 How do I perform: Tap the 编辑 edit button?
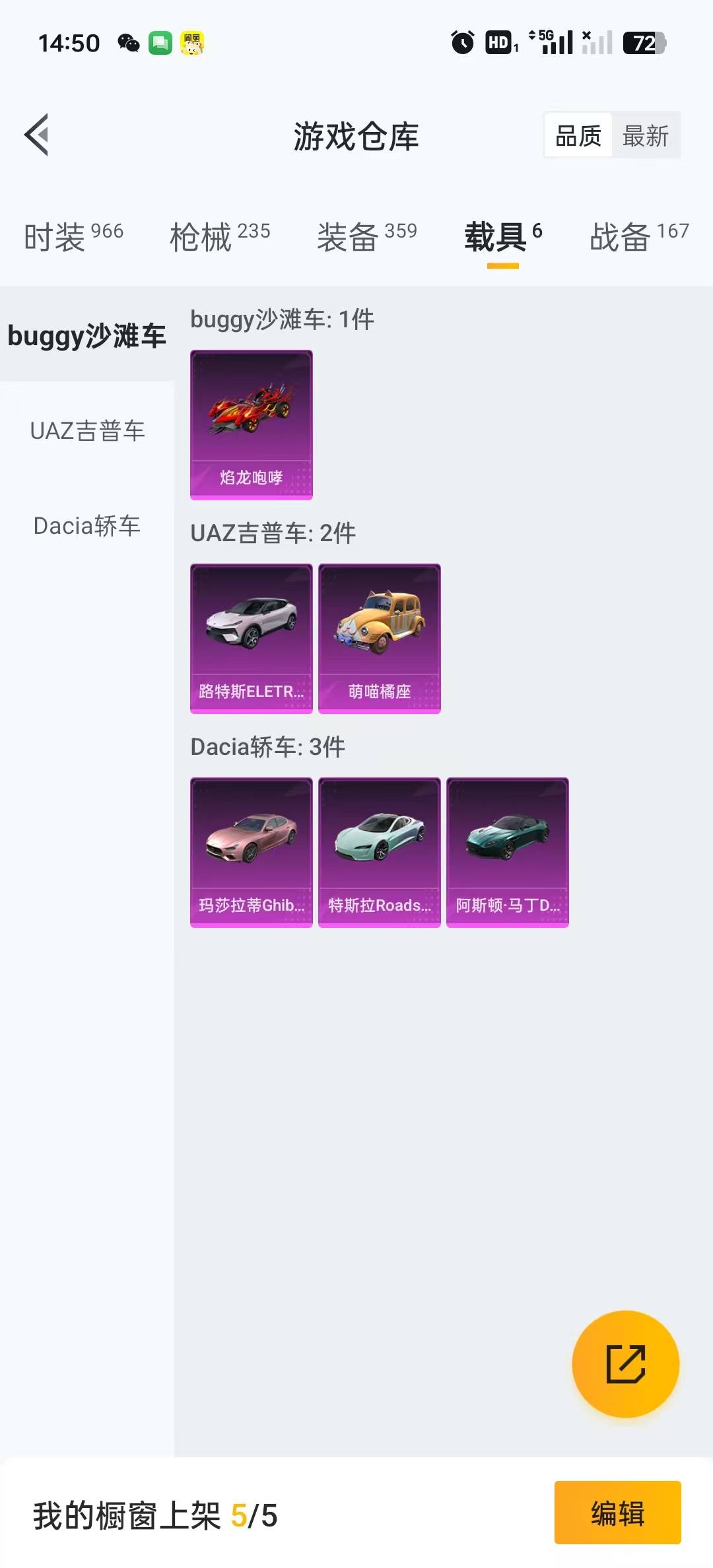[617, 1513]
